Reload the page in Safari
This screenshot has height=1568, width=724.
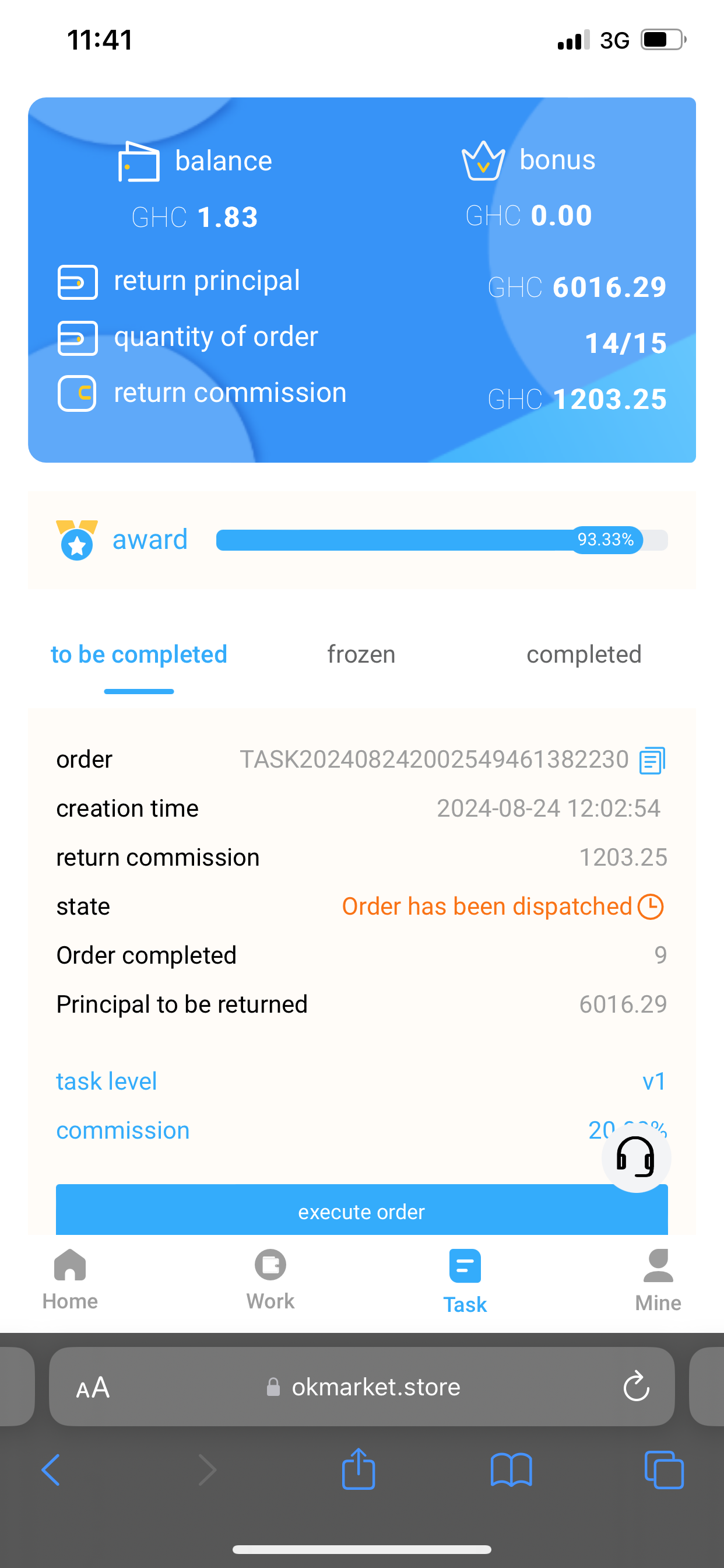(x=637, y=1386)
